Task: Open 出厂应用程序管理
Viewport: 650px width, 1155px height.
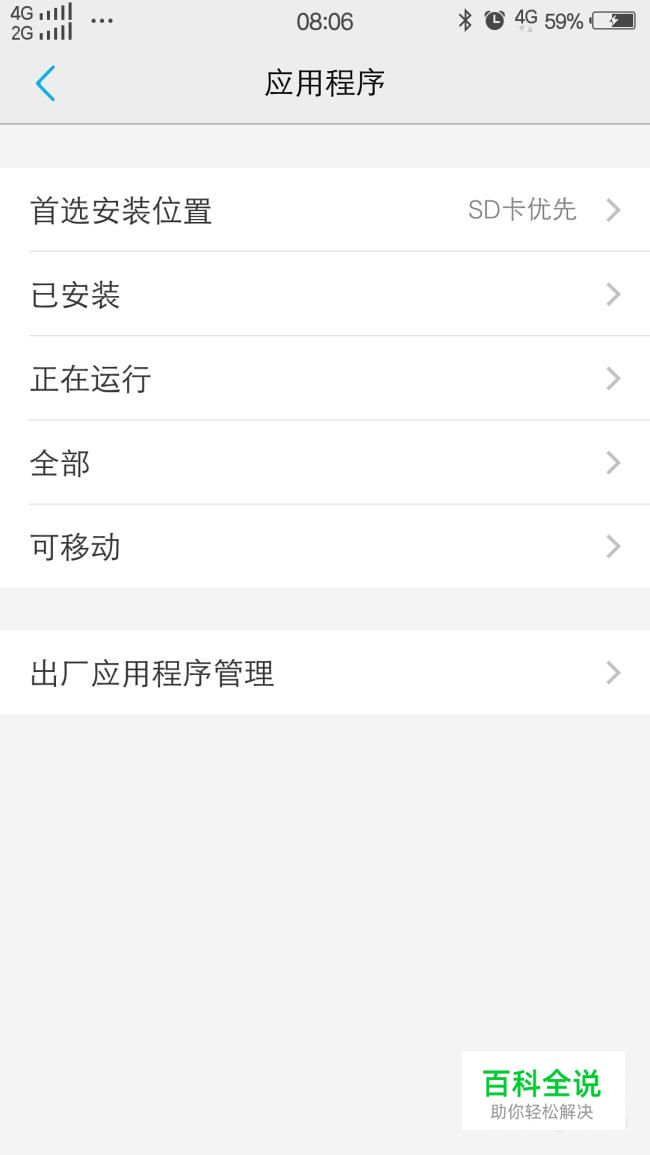Action: coord(325,673)
